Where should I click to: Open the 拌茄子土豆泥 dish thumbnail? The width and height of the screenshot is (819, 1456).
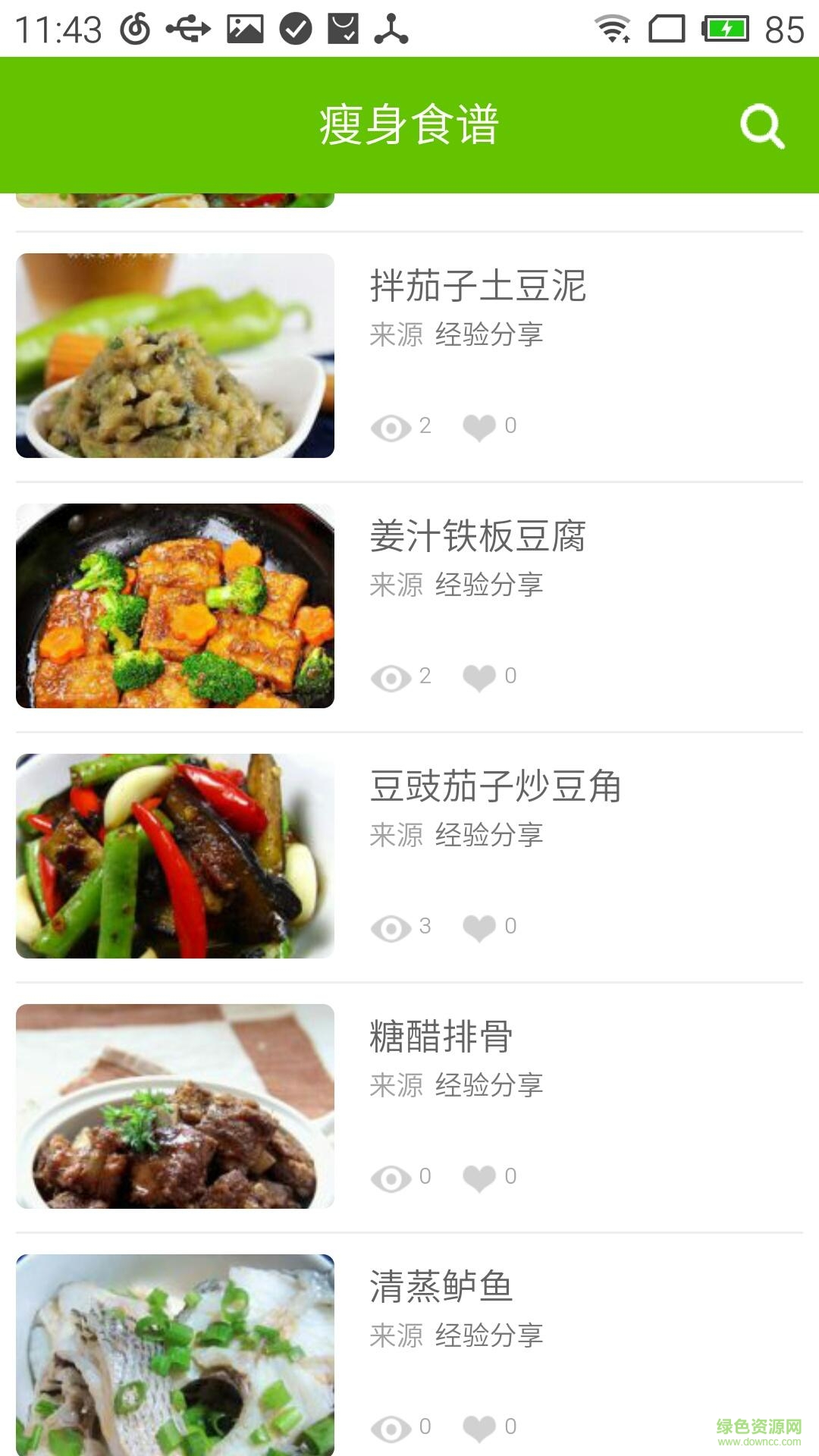(x=174, y=354)
